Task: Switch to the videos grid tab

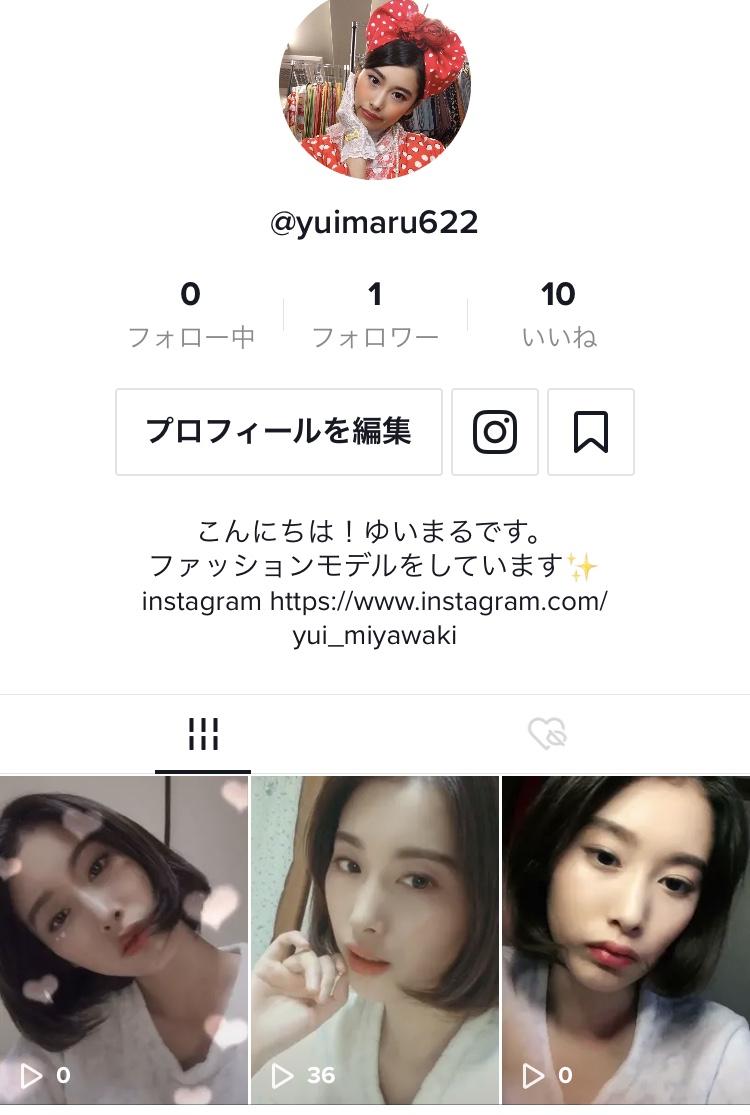Action: tap(203, 735)
